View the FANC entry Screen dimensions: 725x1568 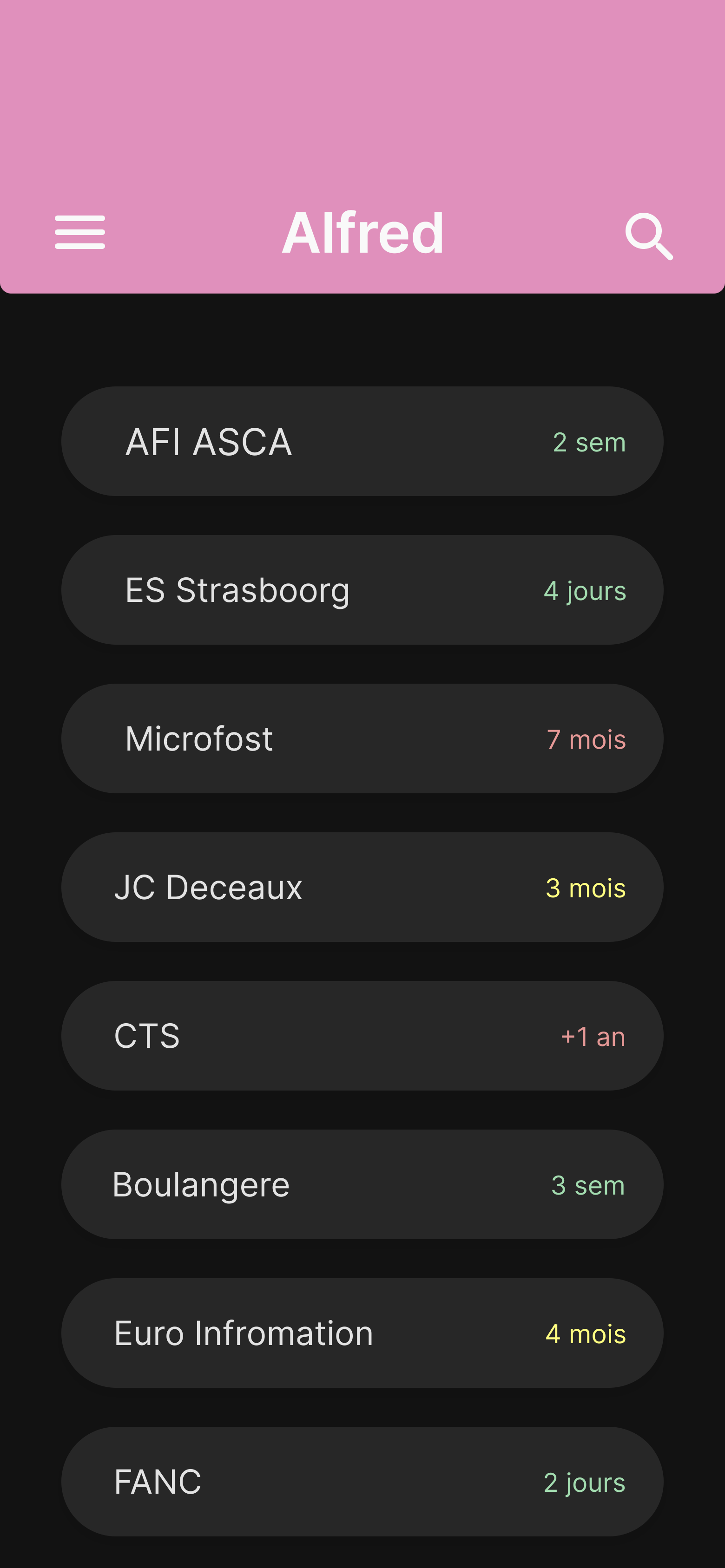click(362, 1482)
